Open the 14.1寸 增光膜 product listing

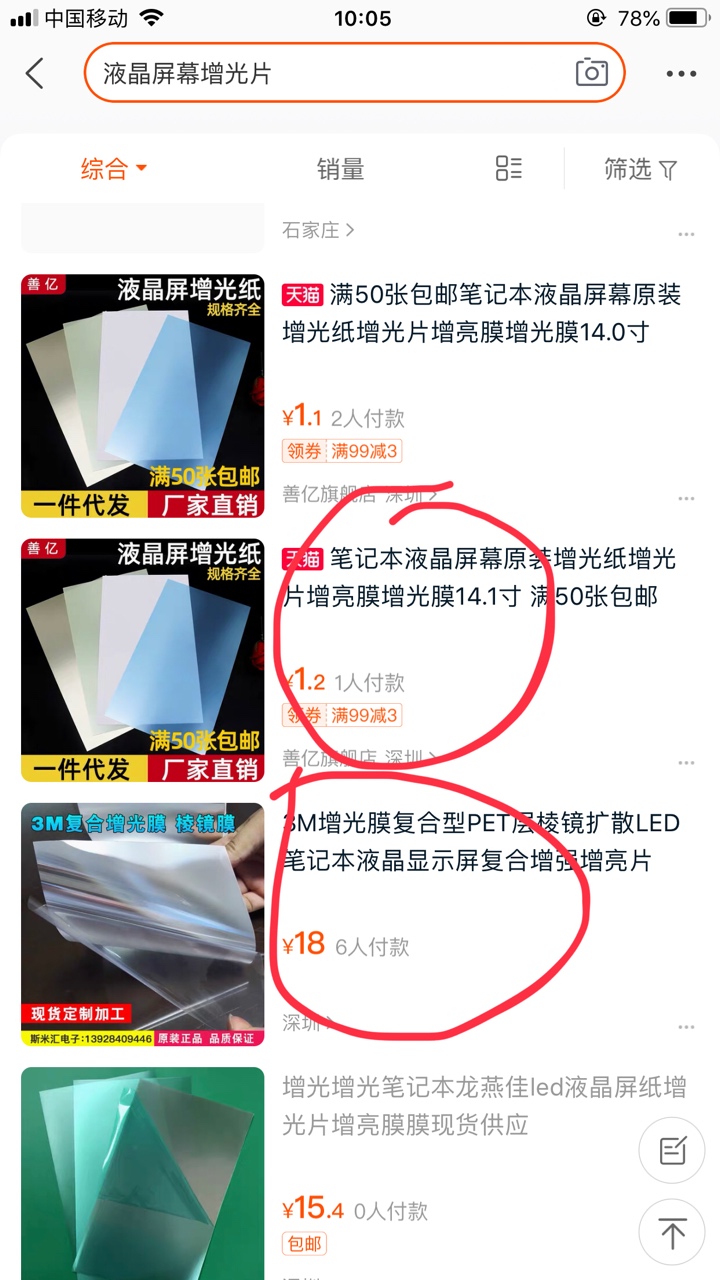(482, 577)
